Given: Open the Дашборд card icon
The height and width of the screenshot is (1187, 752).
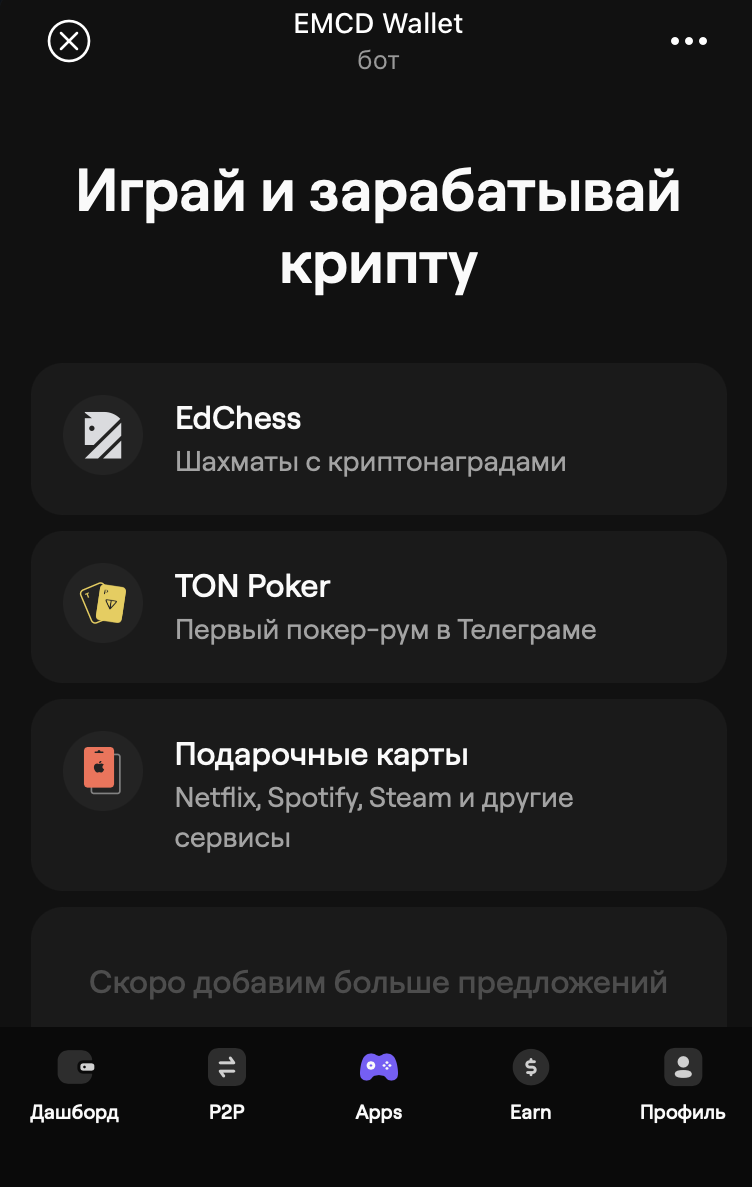Looking at the screenshot, I should tap(75, 1067).
